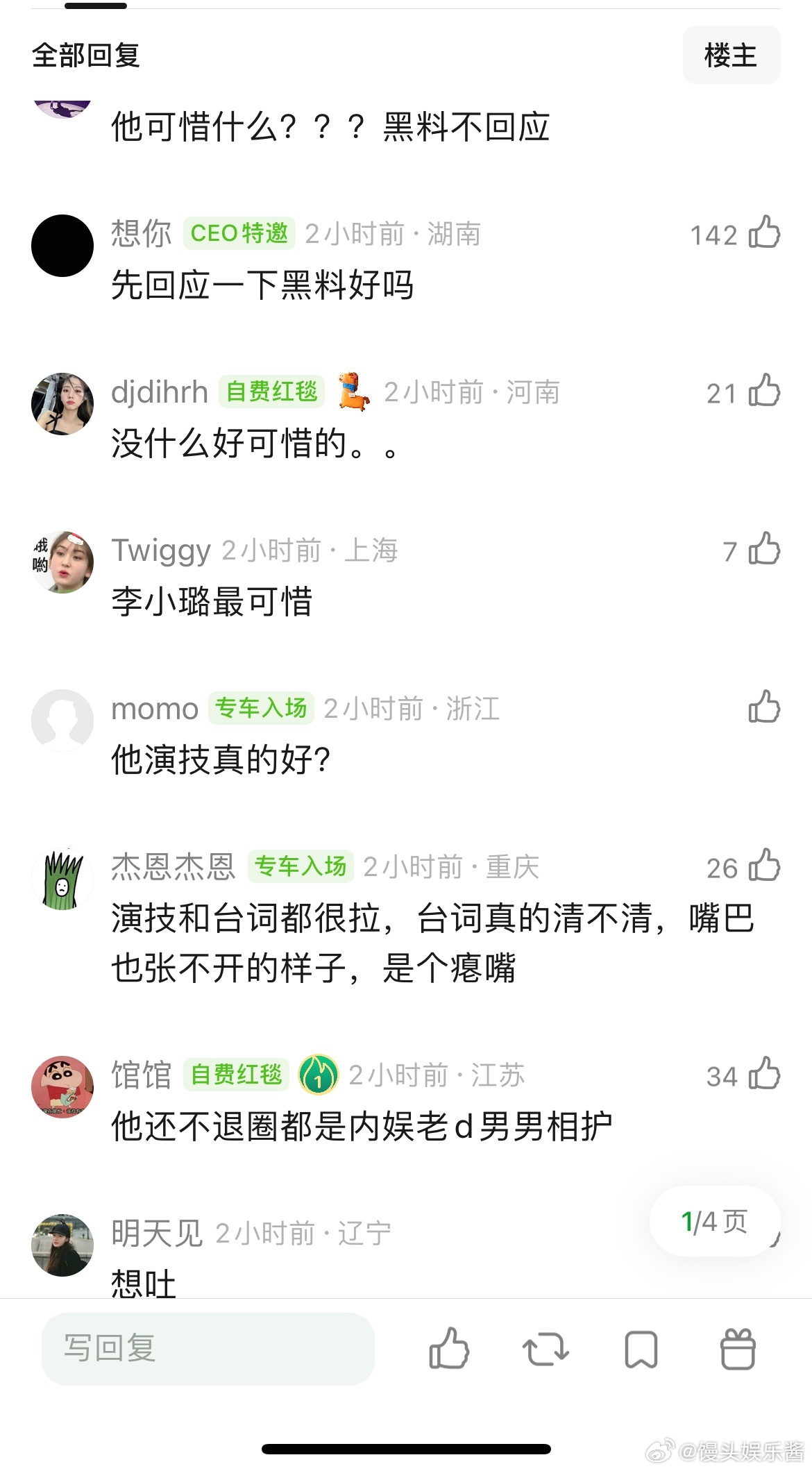Tap the bookmark icon in the bottom toolbar
Image resolution: width=812 pixels, height=1471 pixels.
[642, 1347]
